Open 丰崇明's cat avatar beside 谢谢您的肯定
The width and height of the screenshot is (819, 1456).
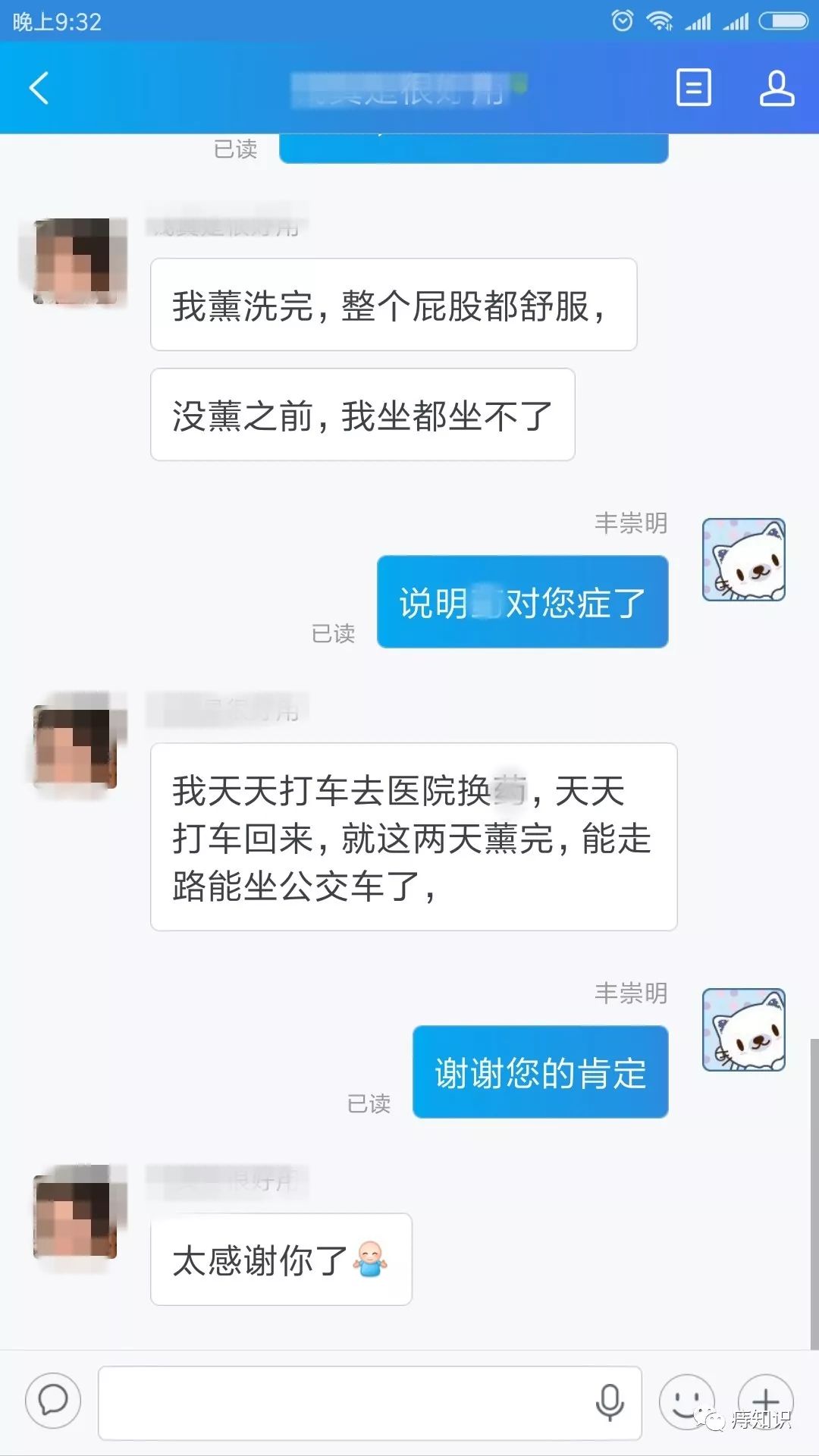pos(743,1030)
